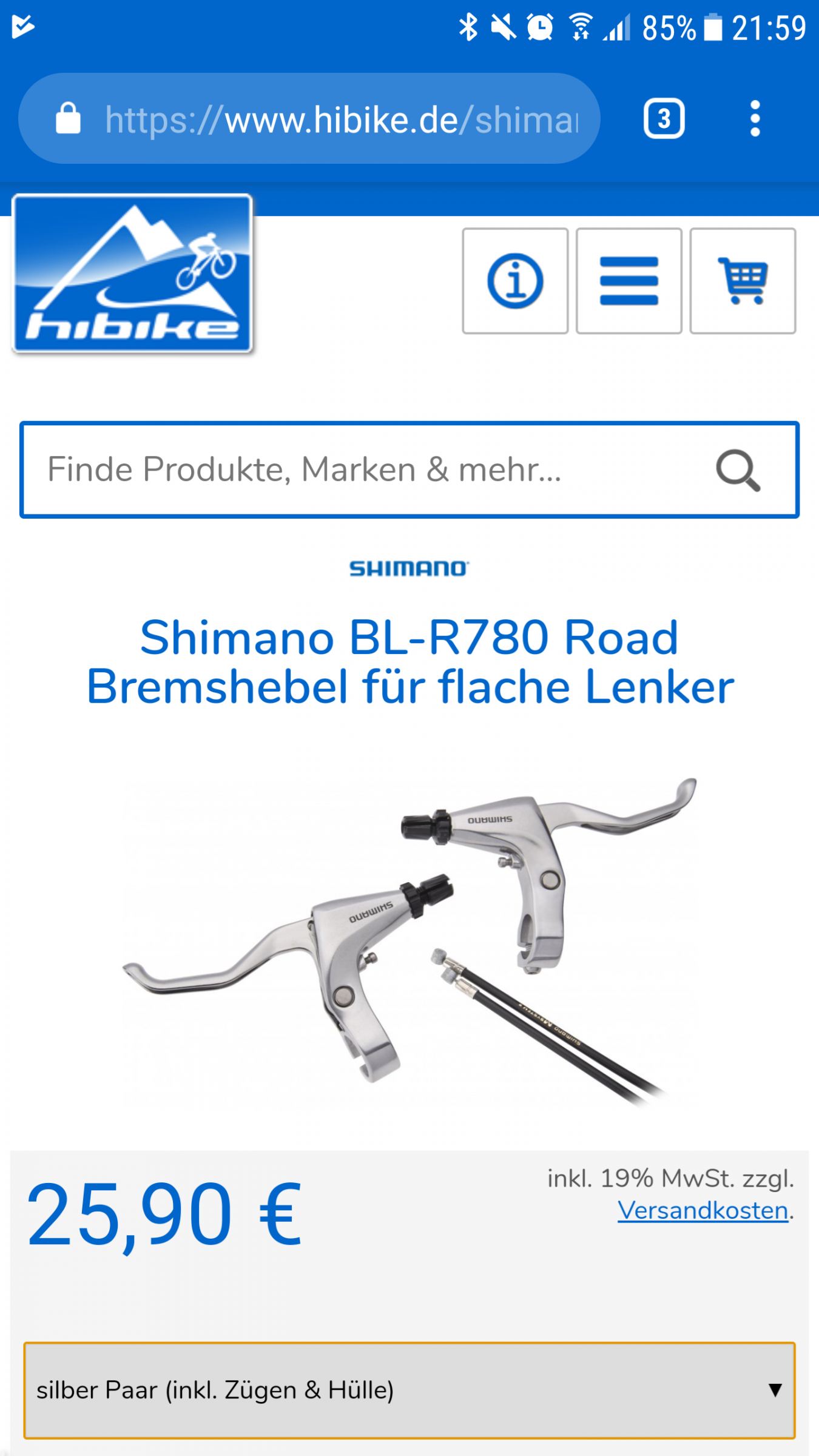819x1456 pixels.
Task: Enlarge the brake lever product image
Action: tap(409, 940)
